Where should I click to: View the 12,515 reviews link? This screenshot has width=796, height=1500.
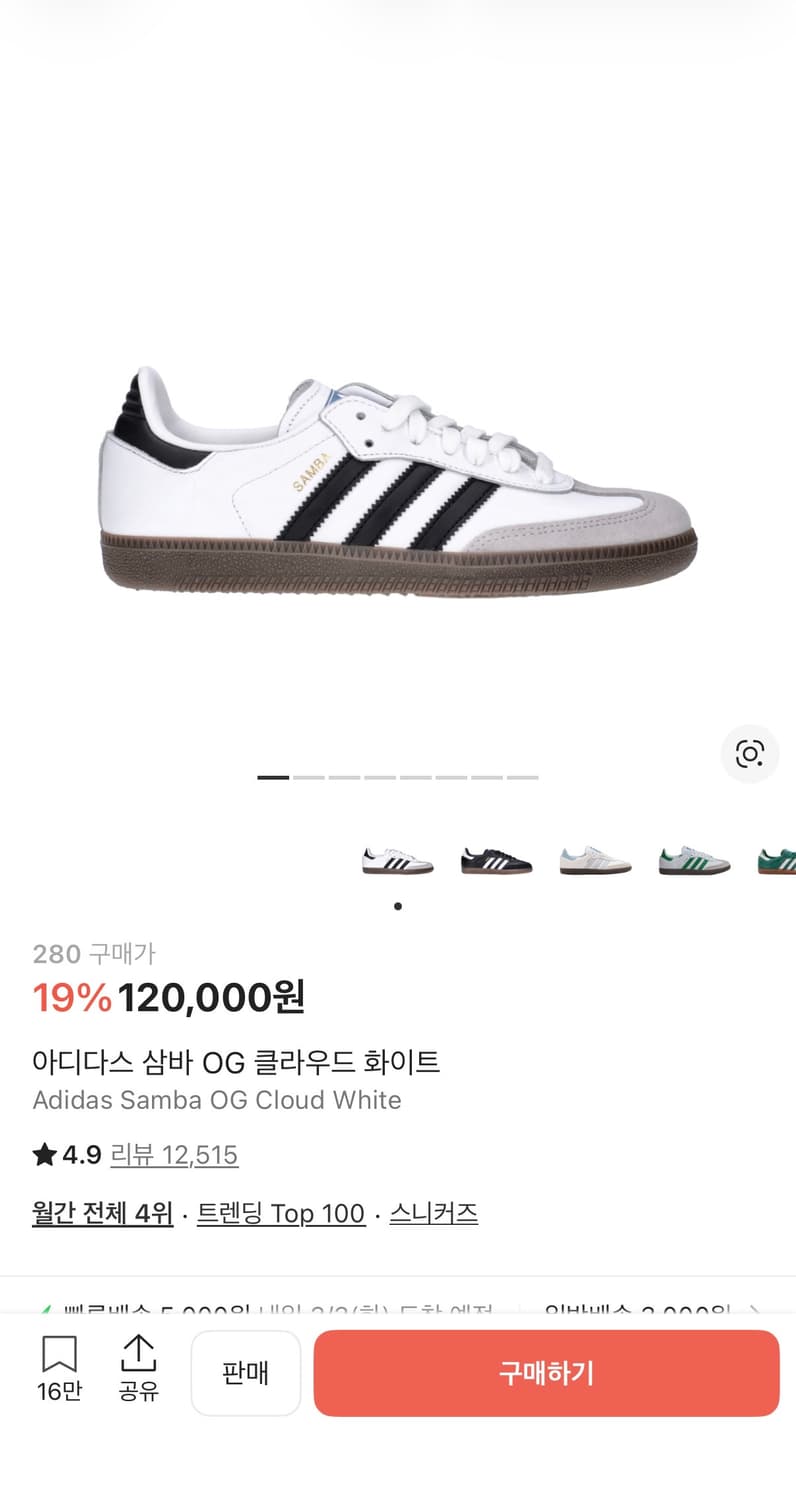[x=175, y=1154]
